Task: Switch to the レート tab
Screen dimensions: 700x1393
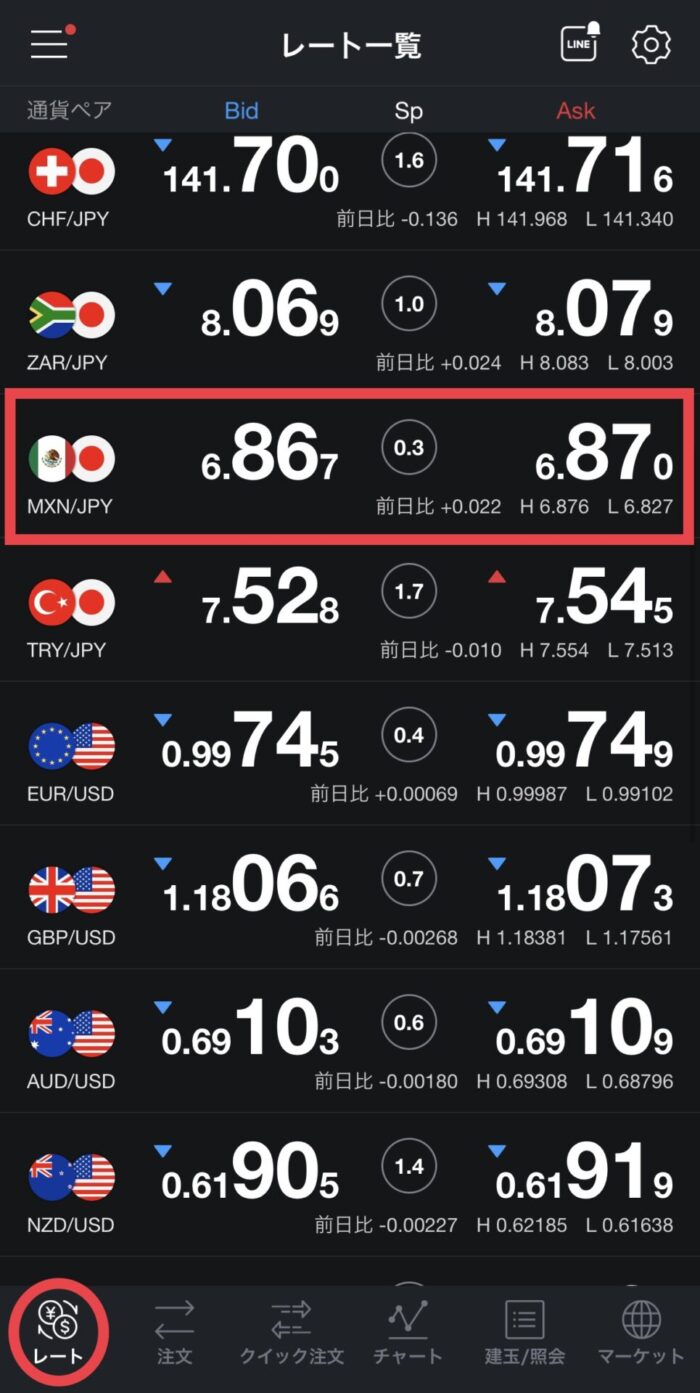Action: coord(58,1332)
